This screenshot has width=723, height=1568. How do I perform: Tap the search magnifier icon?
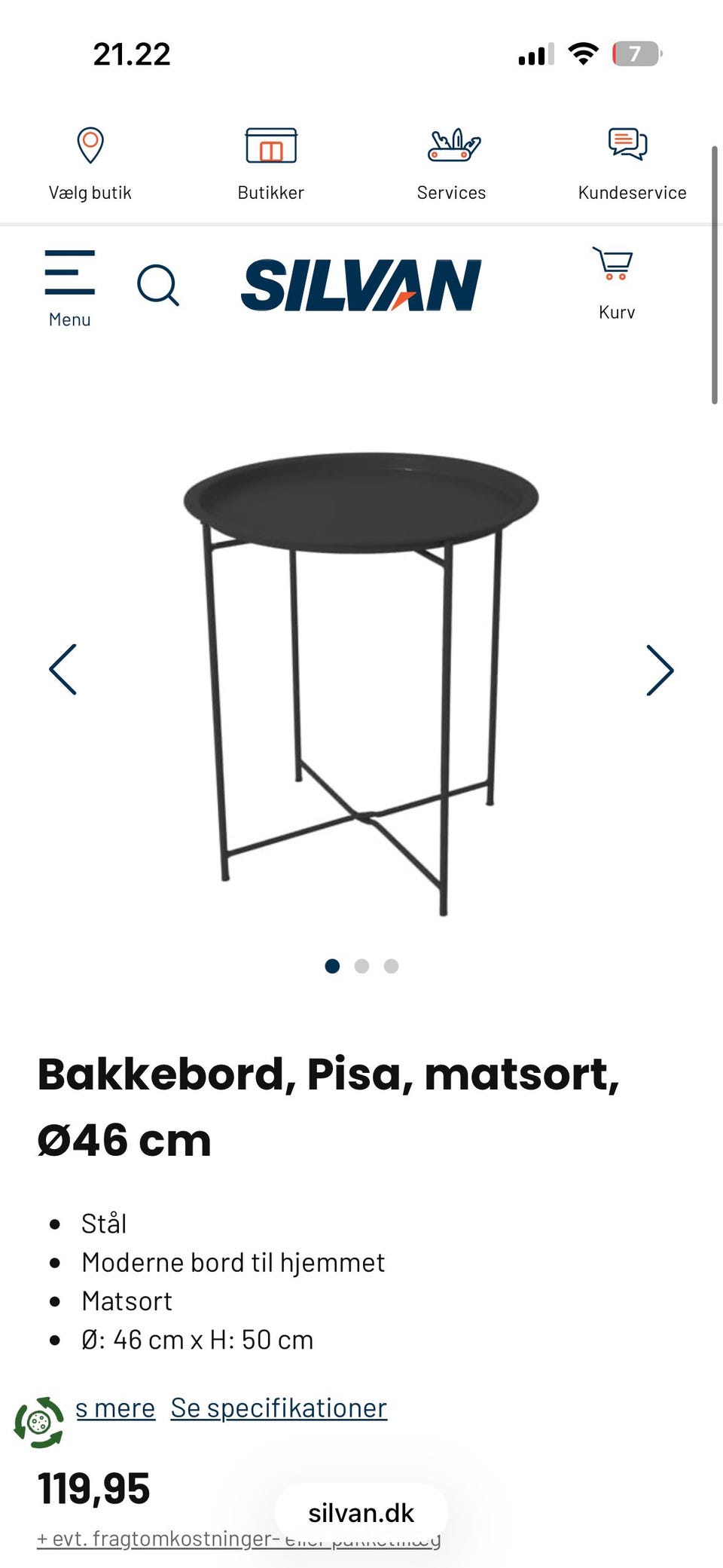tap(158, 286)
